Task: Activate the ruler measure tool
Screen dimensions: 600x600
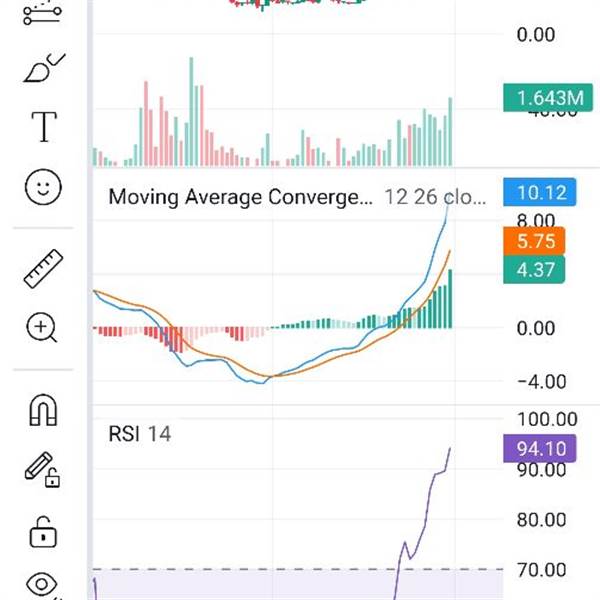Action: (43, 268)
